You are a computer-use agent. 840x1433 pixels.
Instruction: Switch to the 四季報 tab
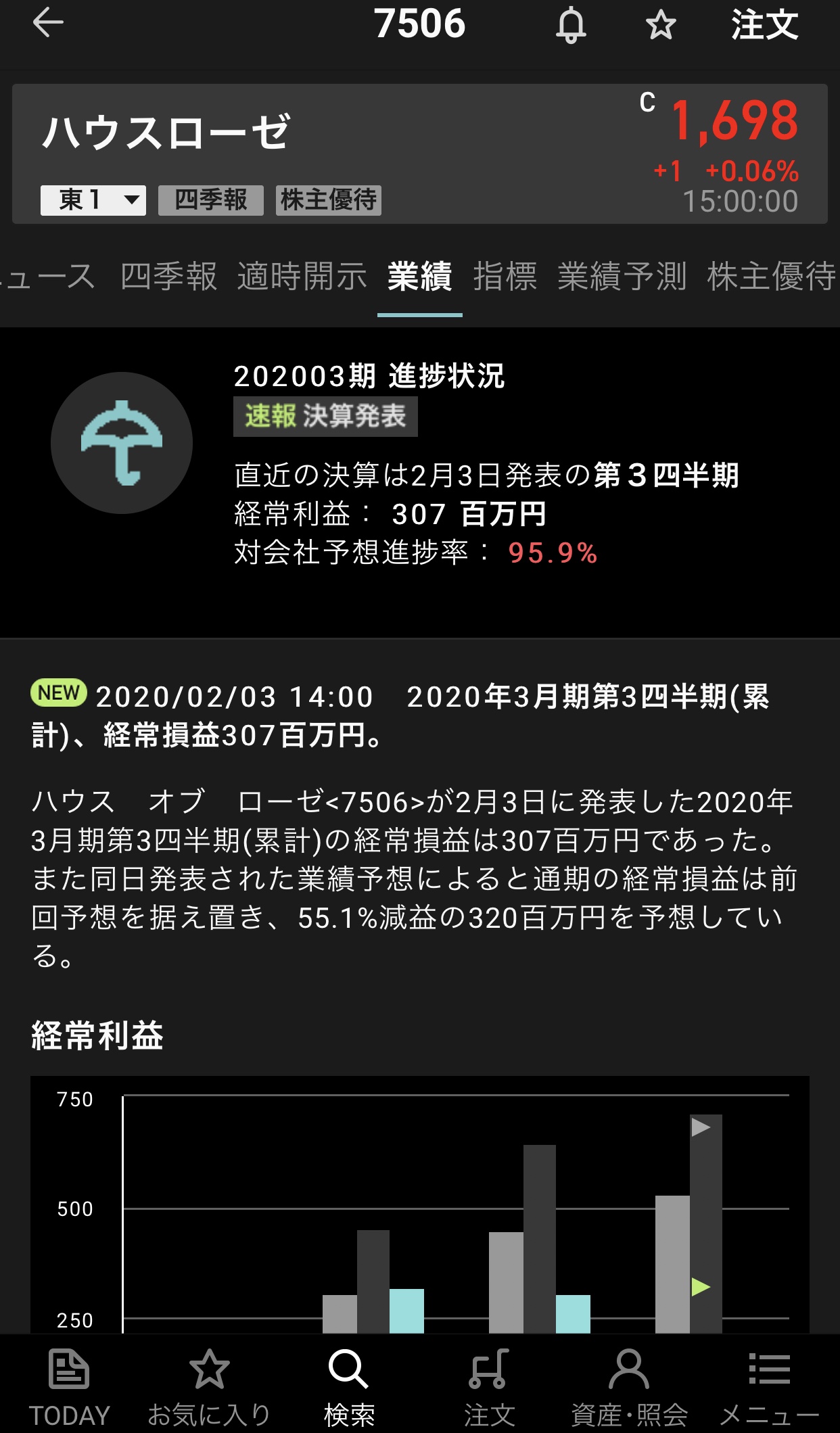[x=168, y=277]
